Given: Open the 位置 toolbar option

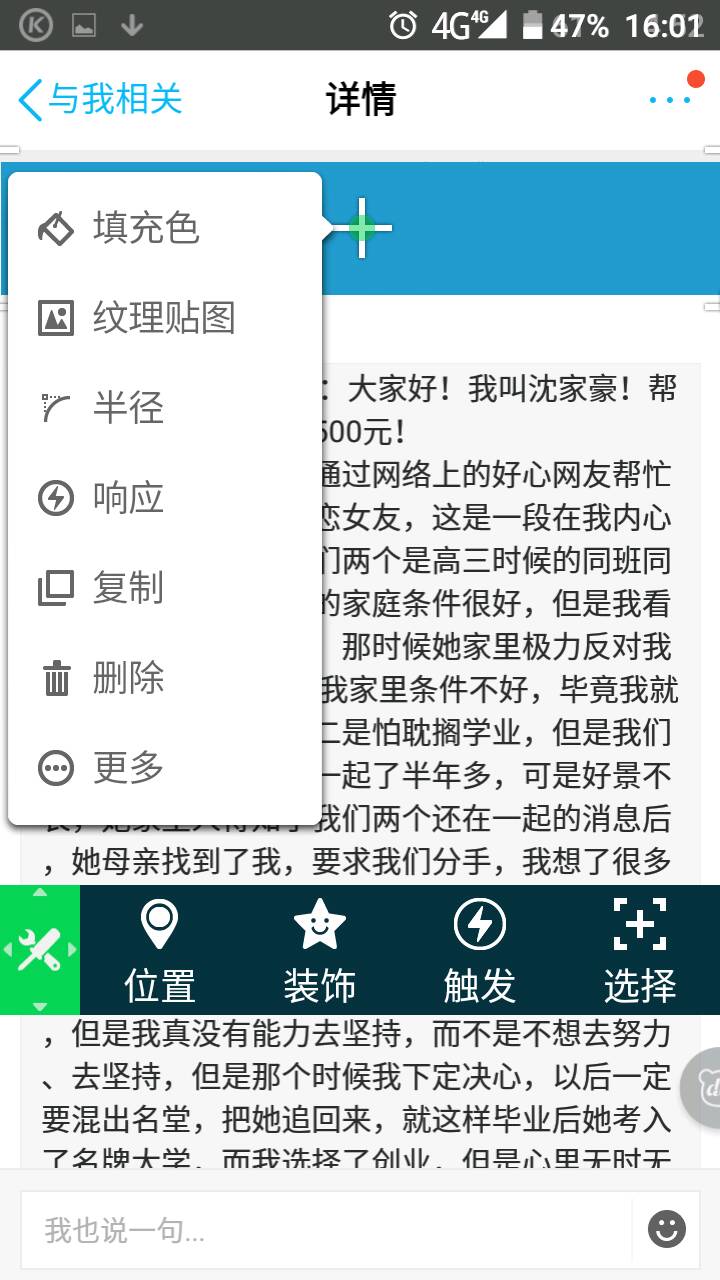Looking at the screenshot, I should (160, 950).
